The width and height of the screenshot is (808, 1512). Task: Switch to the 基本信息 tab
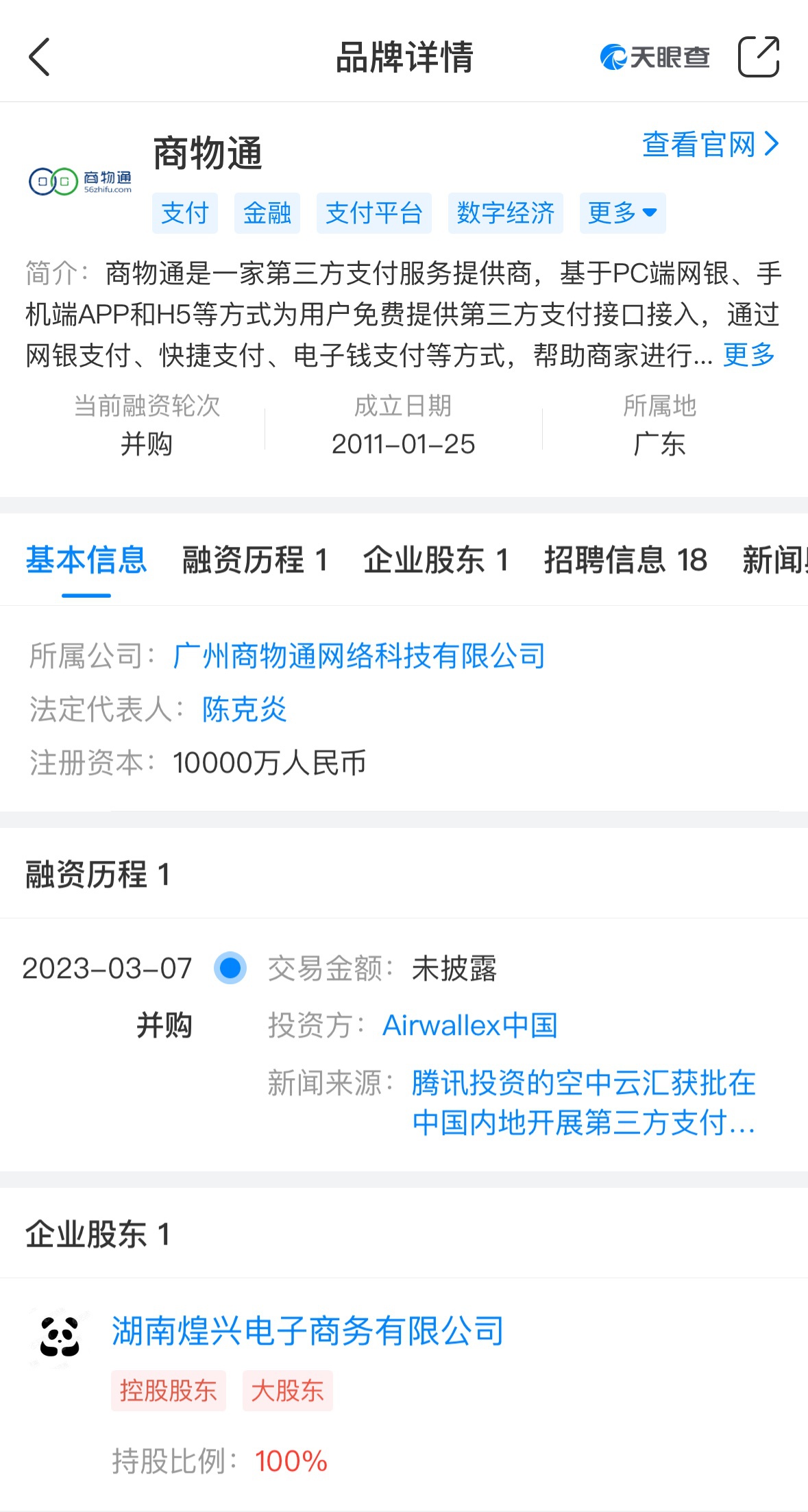tap(86, 560)
